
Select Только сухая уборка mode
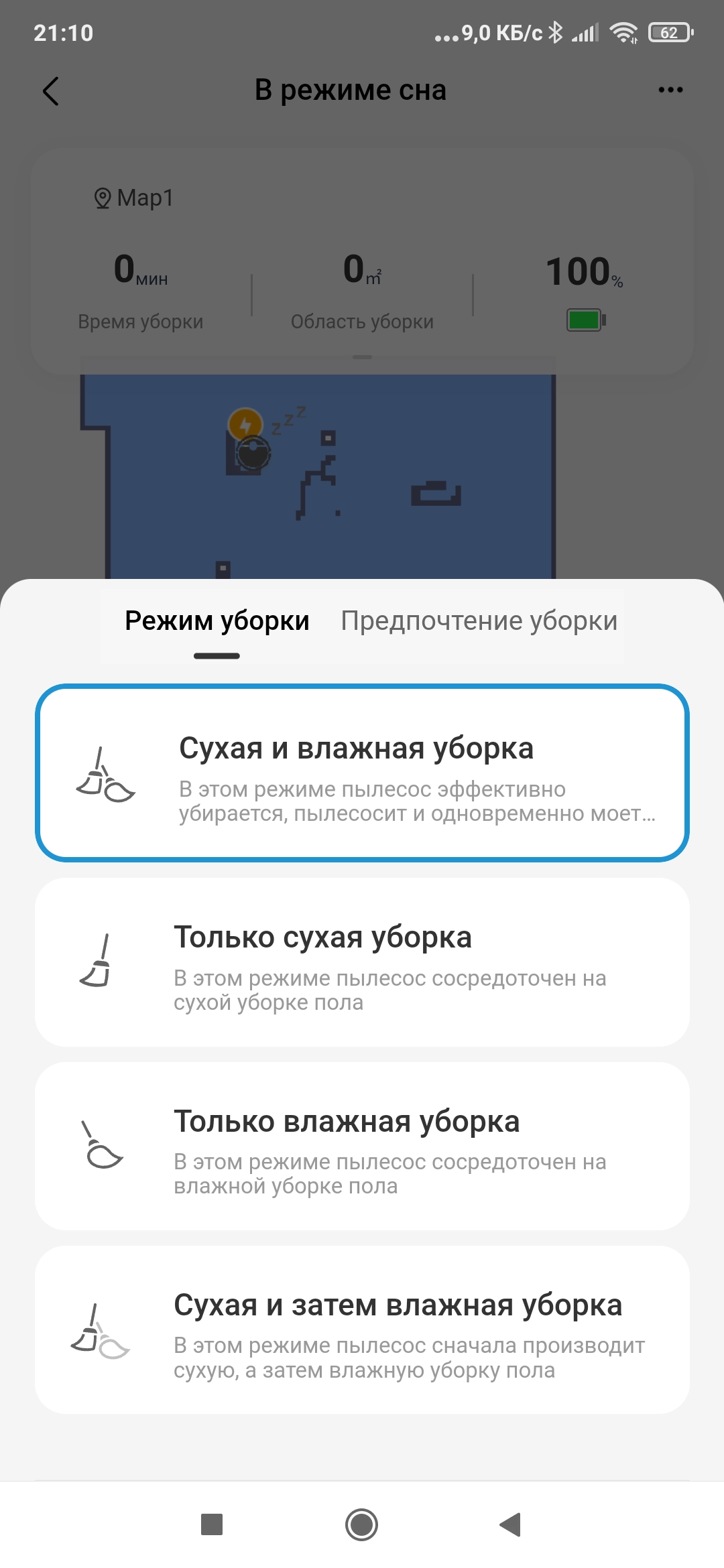(x=362, y=962)
